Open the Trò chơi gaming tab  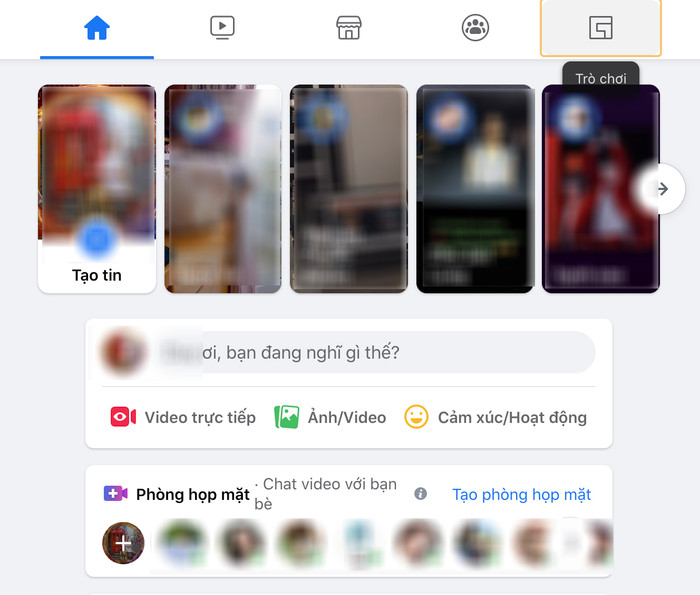click(600, 28)
